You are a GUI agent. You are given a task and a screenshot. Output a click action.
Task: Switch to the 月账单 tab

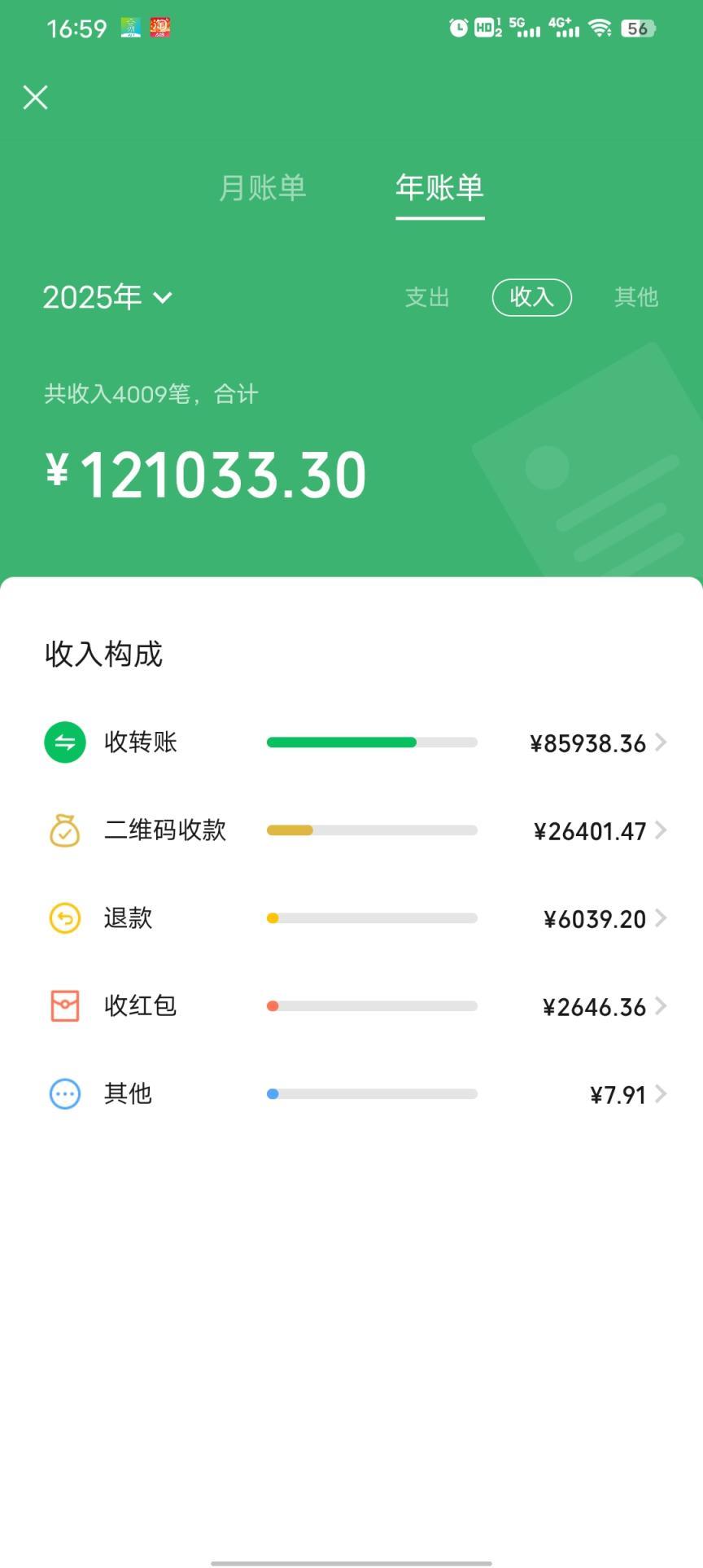pos(262,188)
